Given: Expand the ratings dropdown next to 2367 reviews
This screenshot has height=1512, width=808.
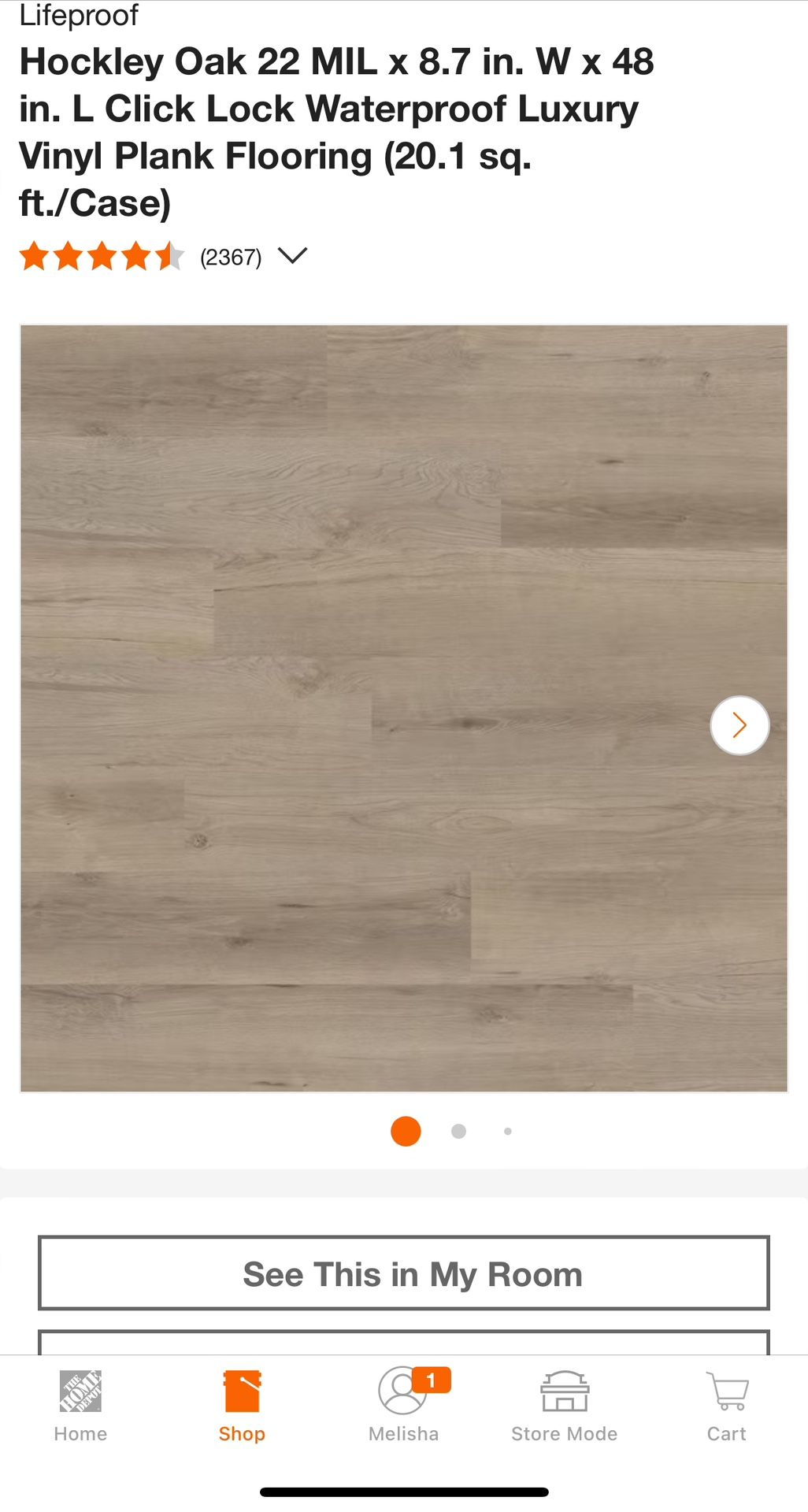Looking at the screenshot, I should coord(292,256).
